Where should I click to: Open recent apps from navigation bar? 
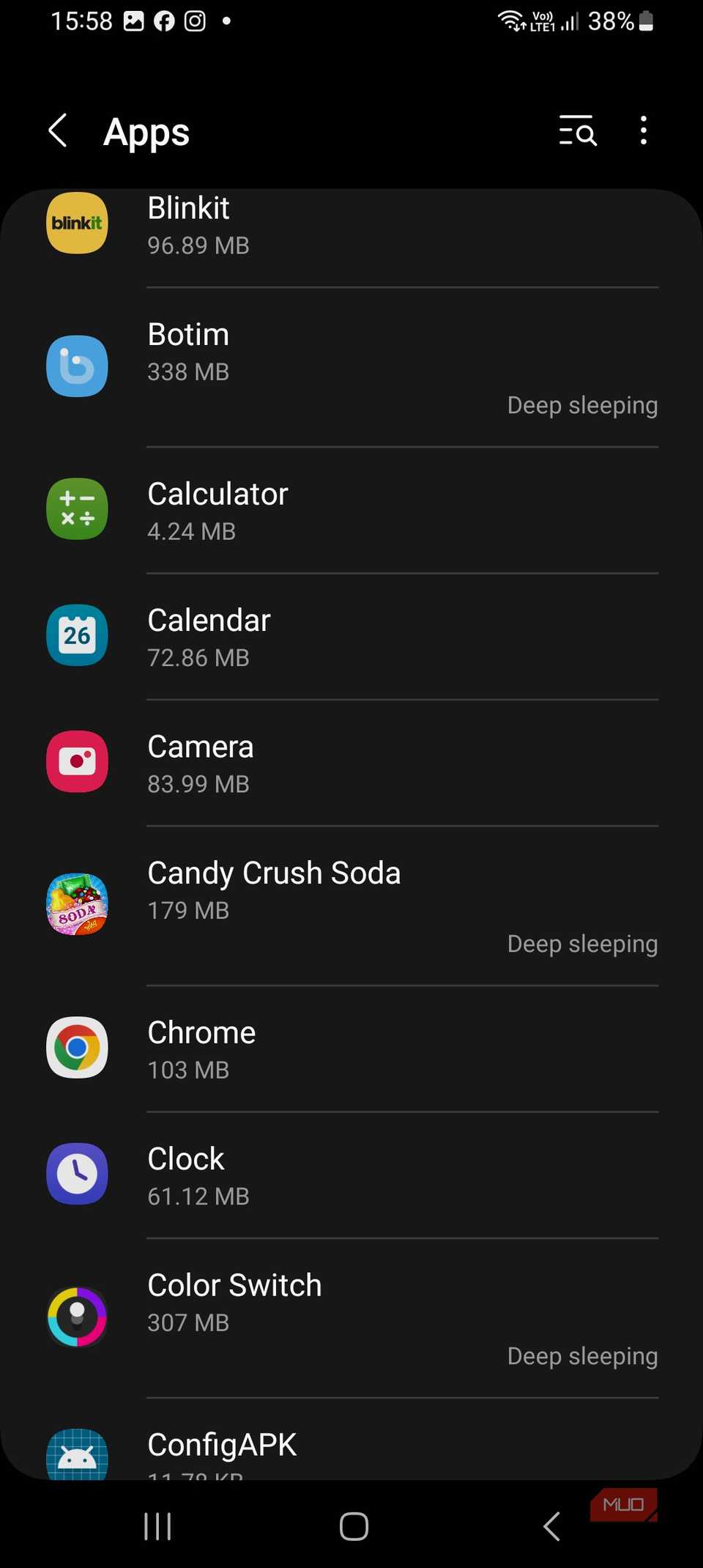(157, 1526)
